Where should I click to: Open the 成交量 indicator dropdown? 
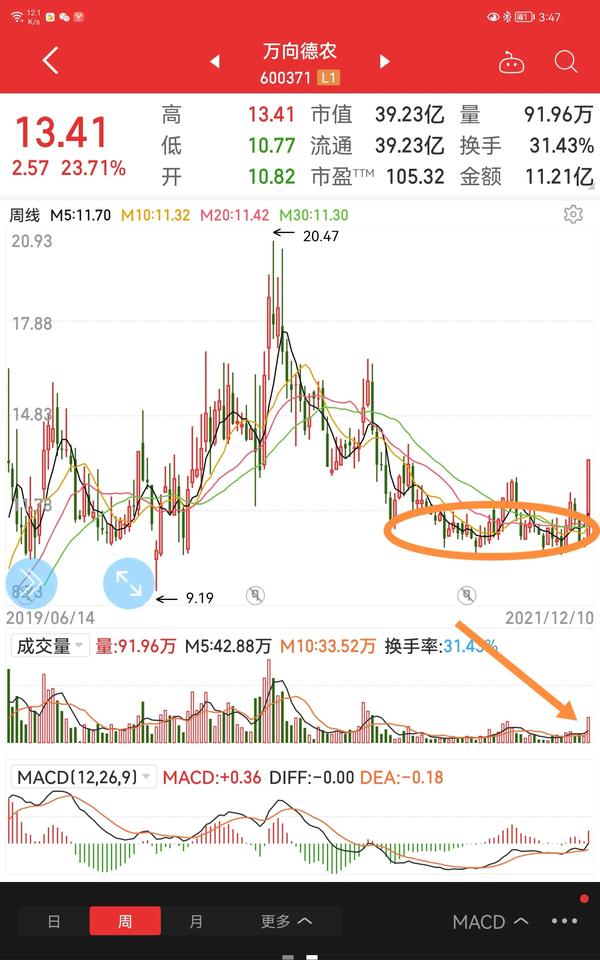point(49,646)
